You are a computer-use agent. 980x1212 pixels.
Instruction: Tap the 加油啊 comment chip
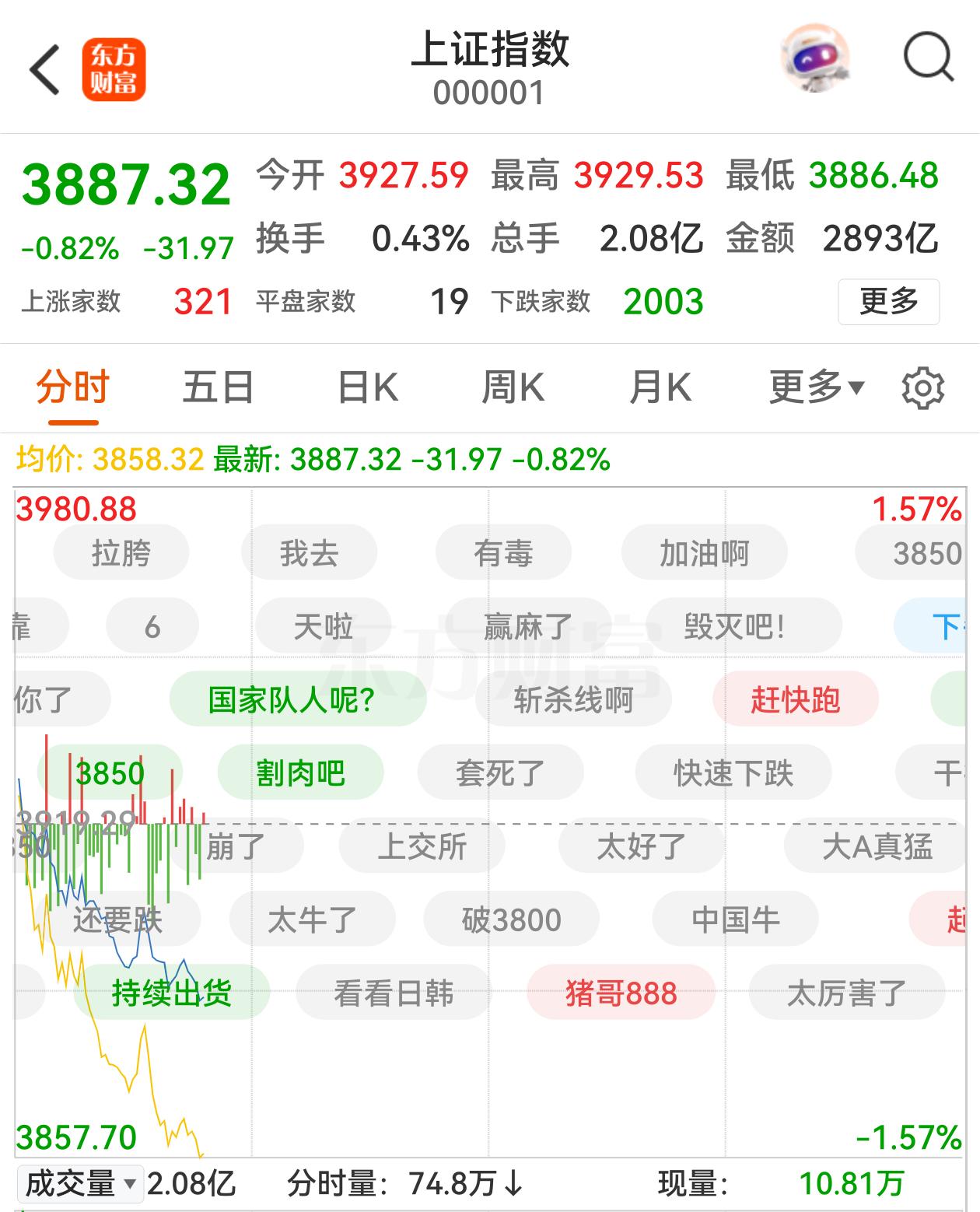pyautogui.click(x=704, y=554)
